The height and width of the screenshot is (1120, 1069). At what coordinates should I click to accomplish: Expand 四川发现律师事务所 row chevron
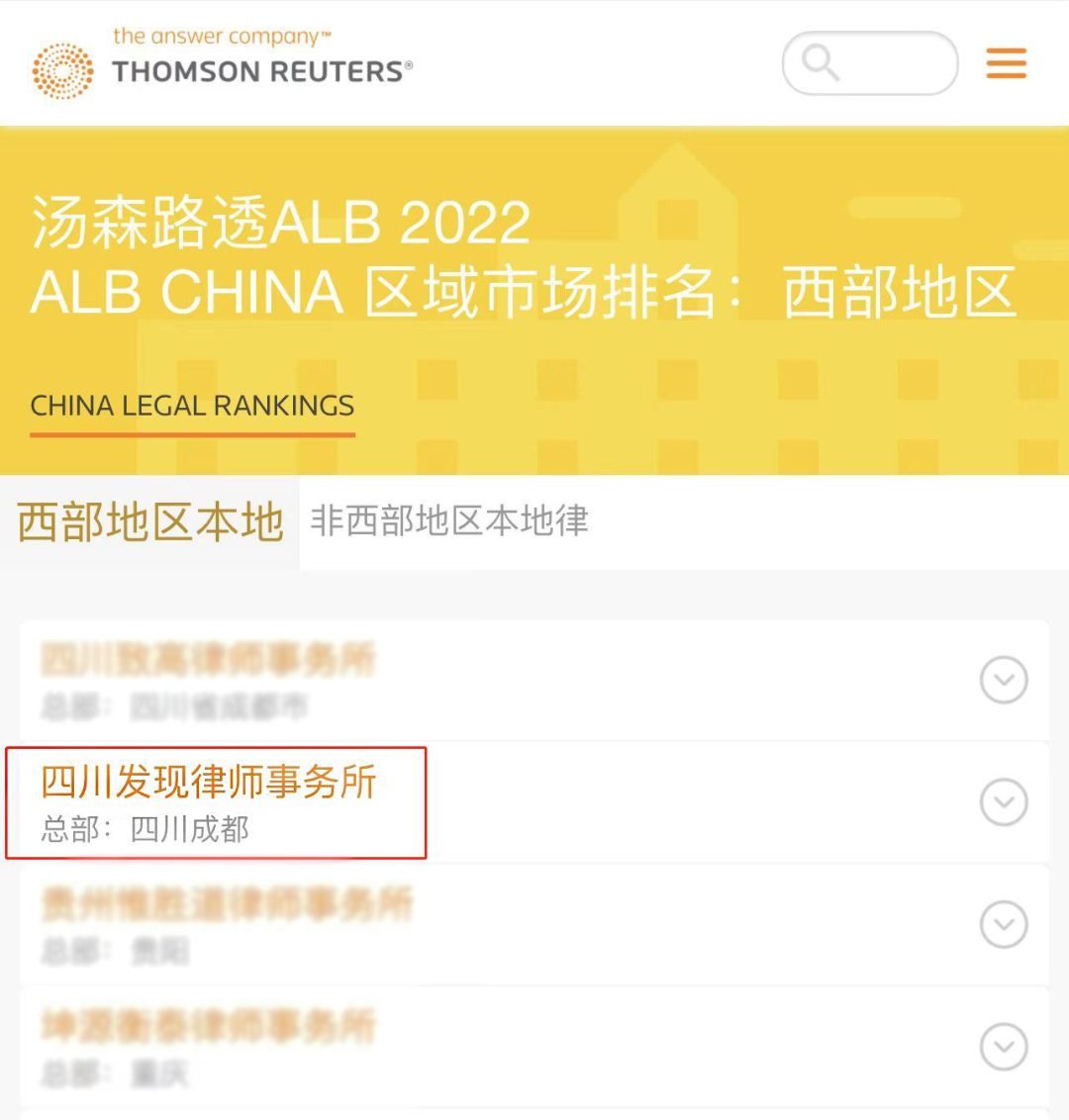pyautogui.click(x=1004, y=802)
